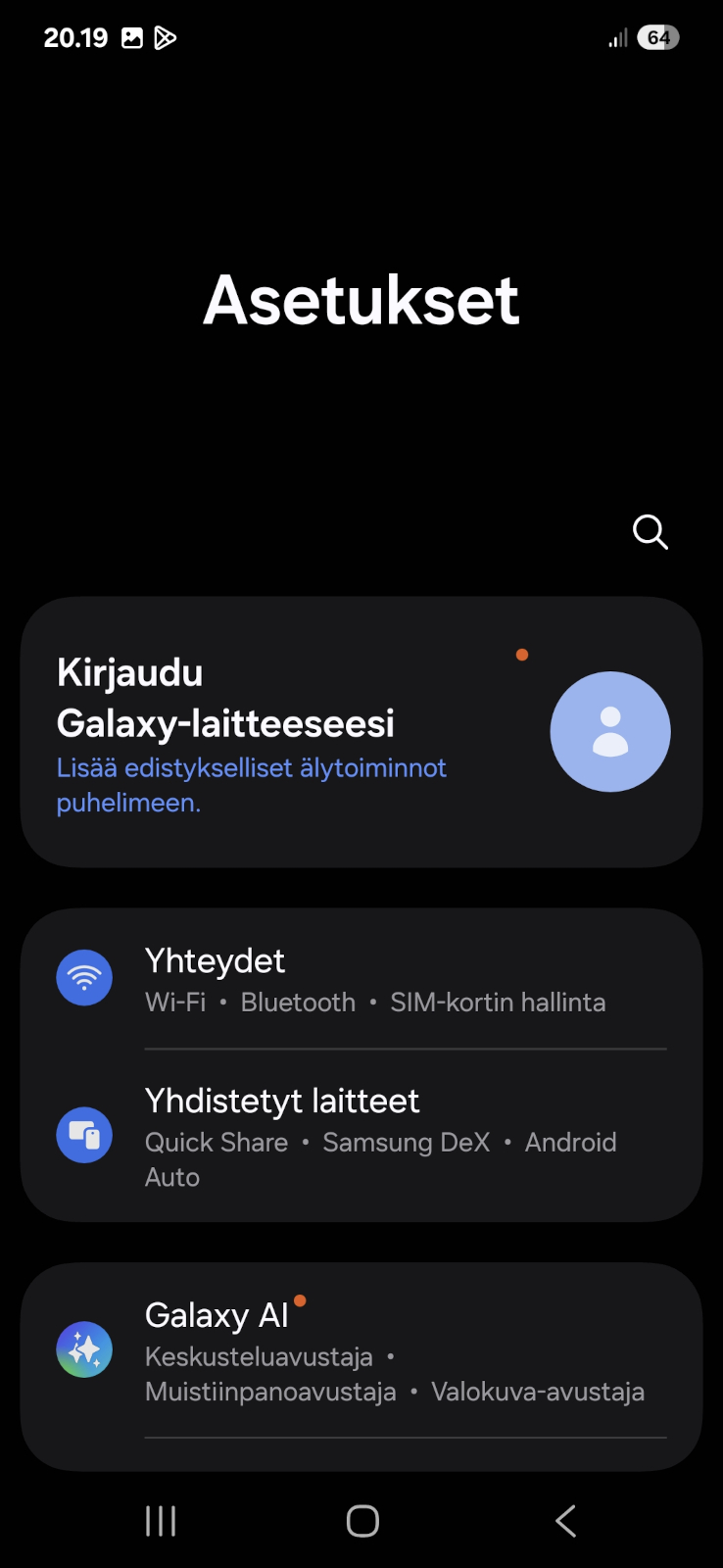Open Yhdistetyt laitteet settings
This screenshot has height=1568, width=723.
(x=361, y=1136)
